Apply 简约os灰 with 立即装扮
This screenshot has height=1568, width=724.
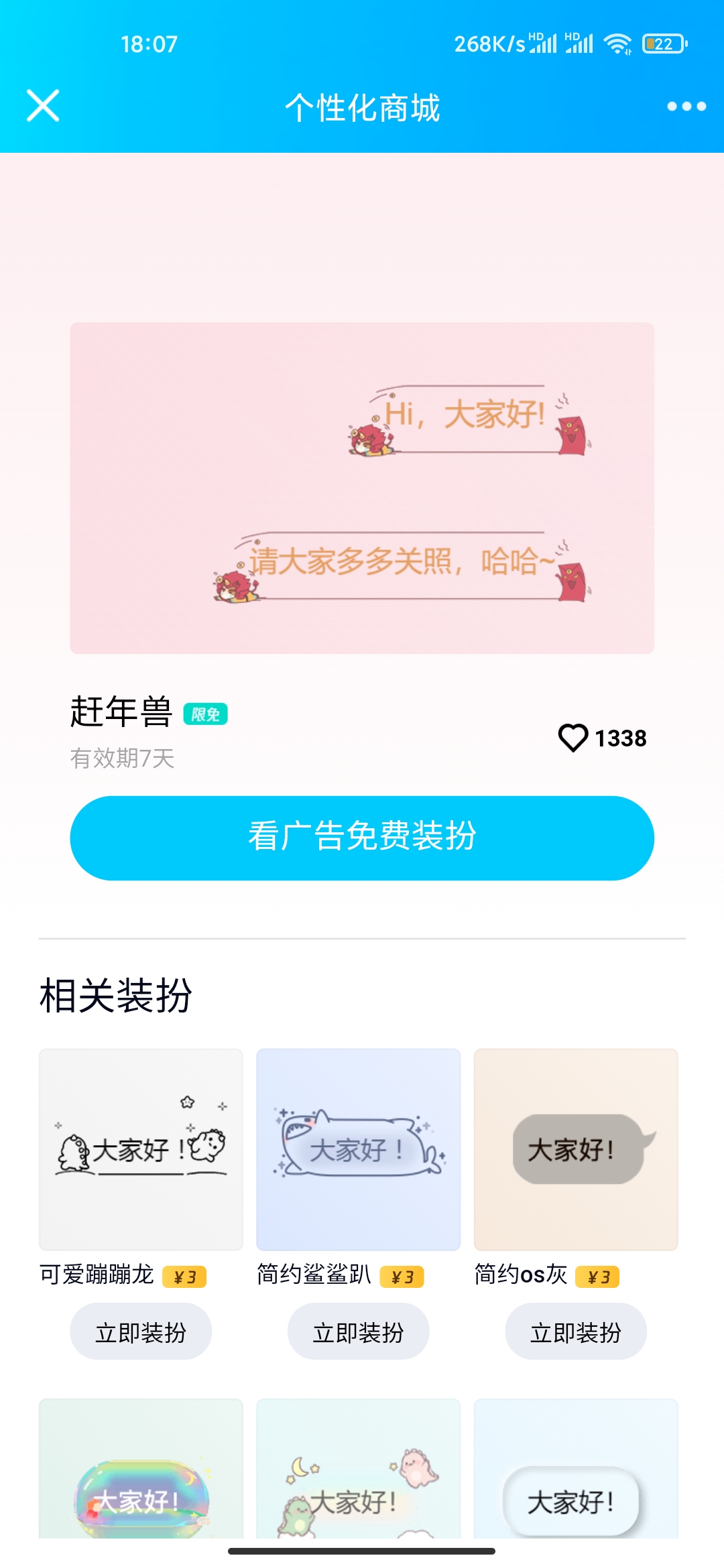(x=576, y=1331)
